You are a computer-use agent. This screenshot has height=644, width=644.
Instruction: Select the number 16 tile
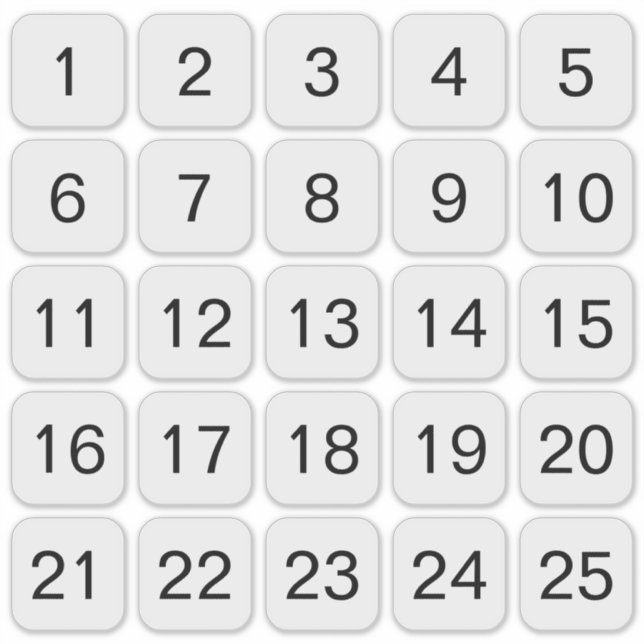tap(68, 449)
